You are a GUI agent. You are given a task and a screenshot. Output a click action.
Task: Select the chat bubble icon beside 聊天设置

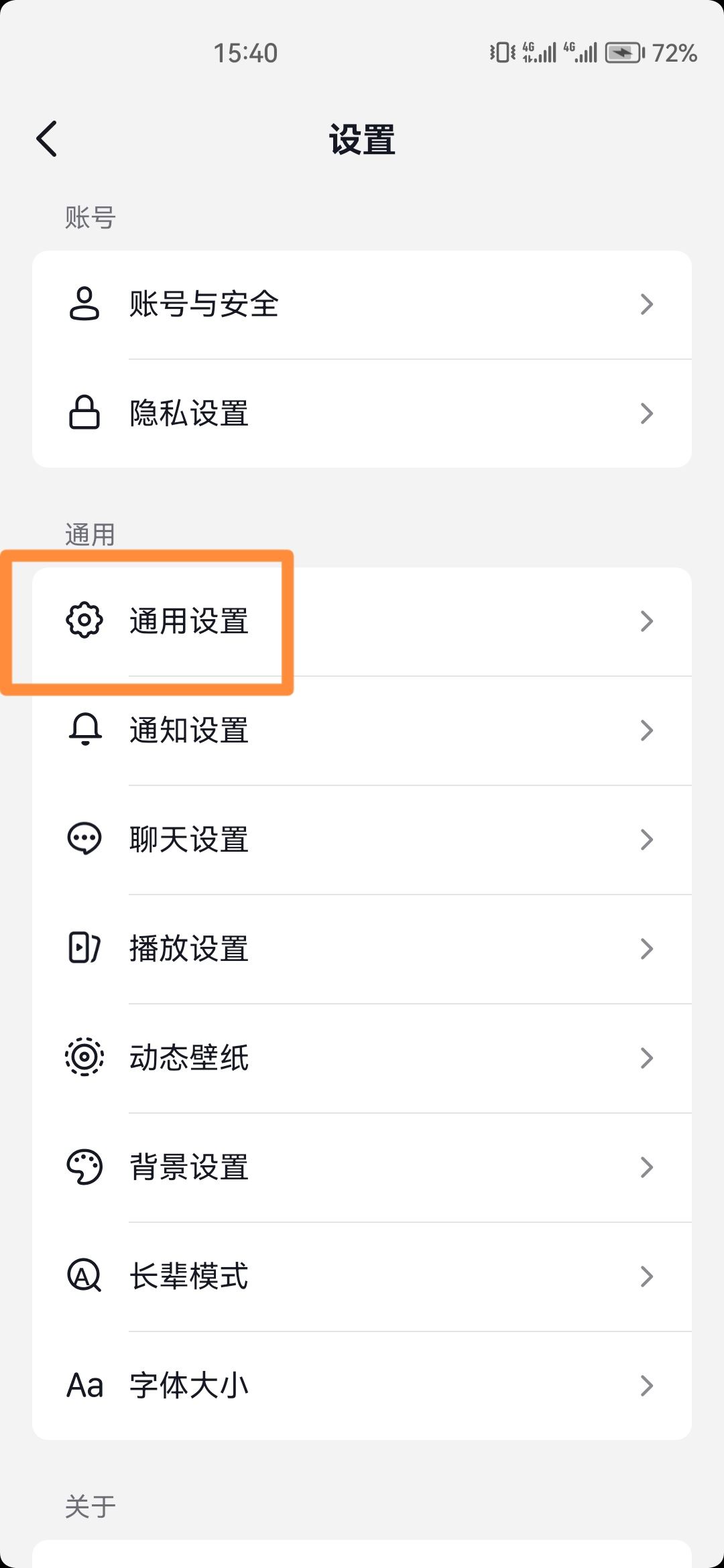point(84,840)
